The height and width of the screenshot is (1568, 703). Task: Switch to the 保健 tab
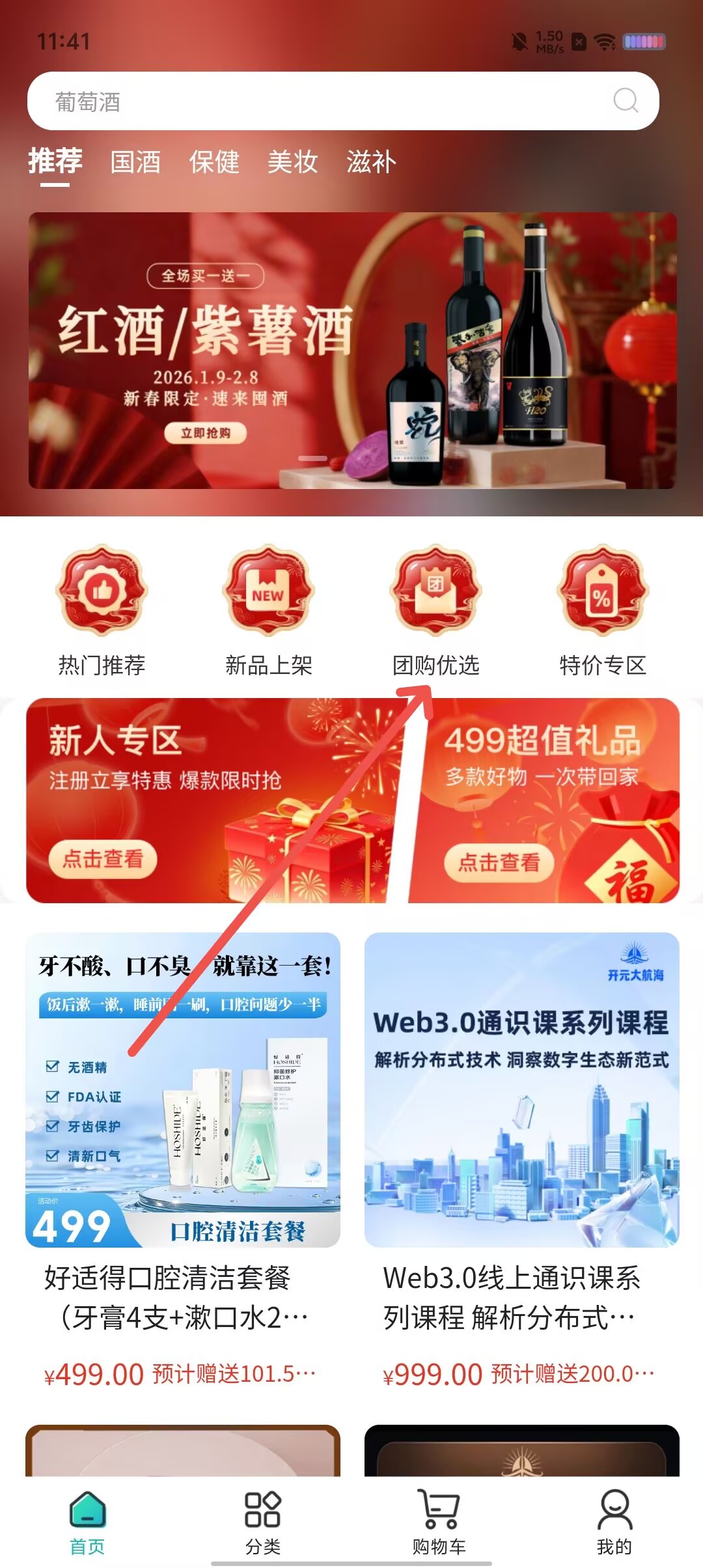(x=214, y=162)
